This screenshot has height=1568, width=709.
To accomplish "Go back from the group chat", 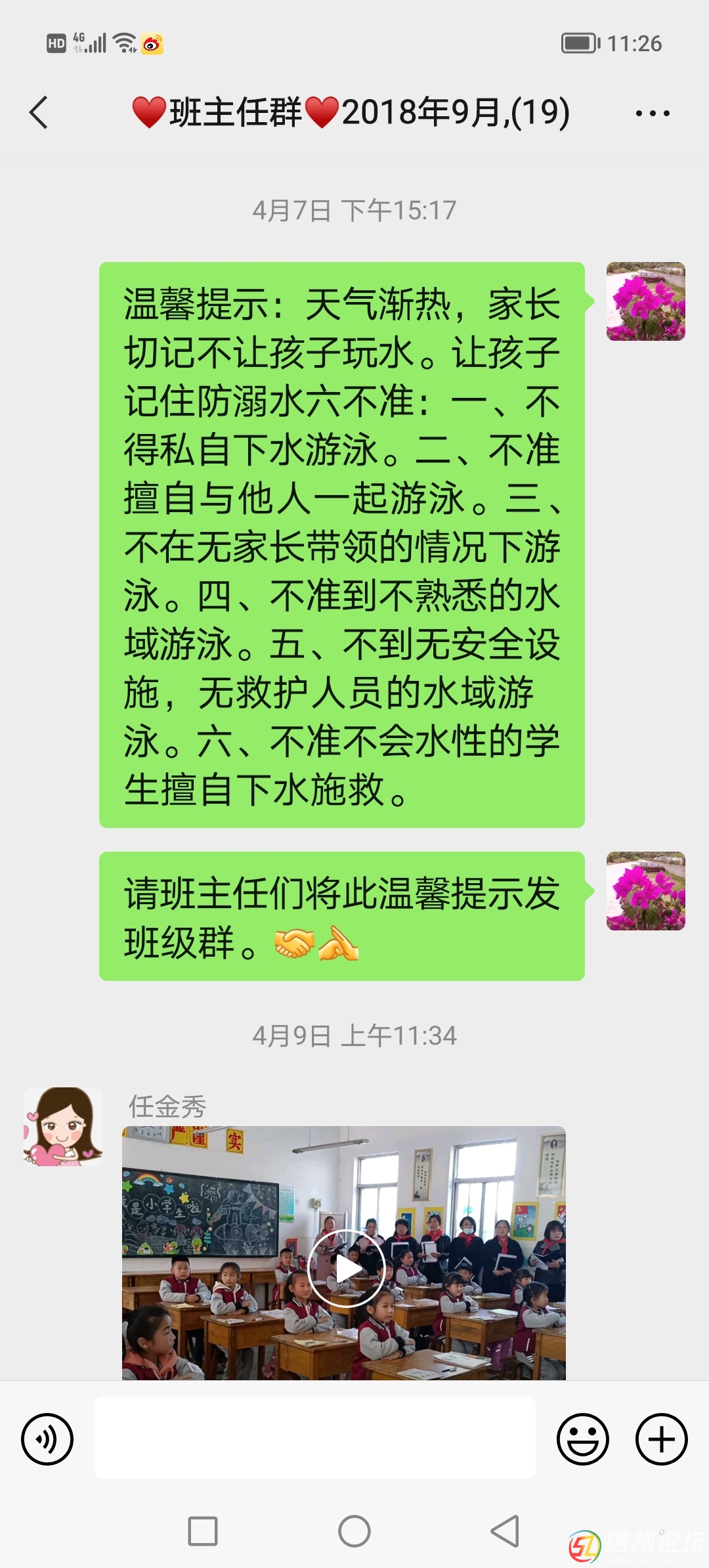I will pos(39,112).
